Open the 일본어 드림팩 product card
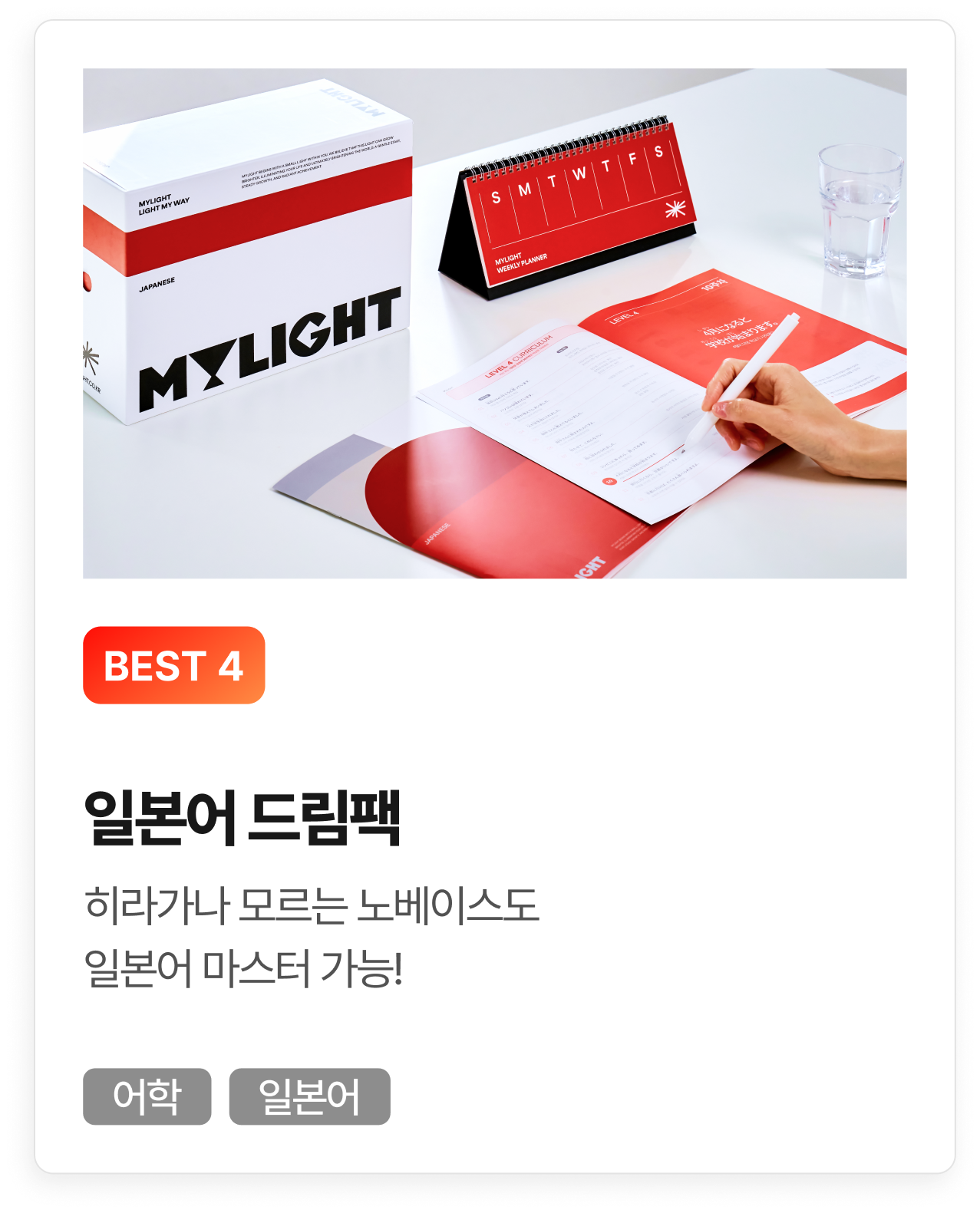Screen dimensions: 980x1213 (242, 818)
